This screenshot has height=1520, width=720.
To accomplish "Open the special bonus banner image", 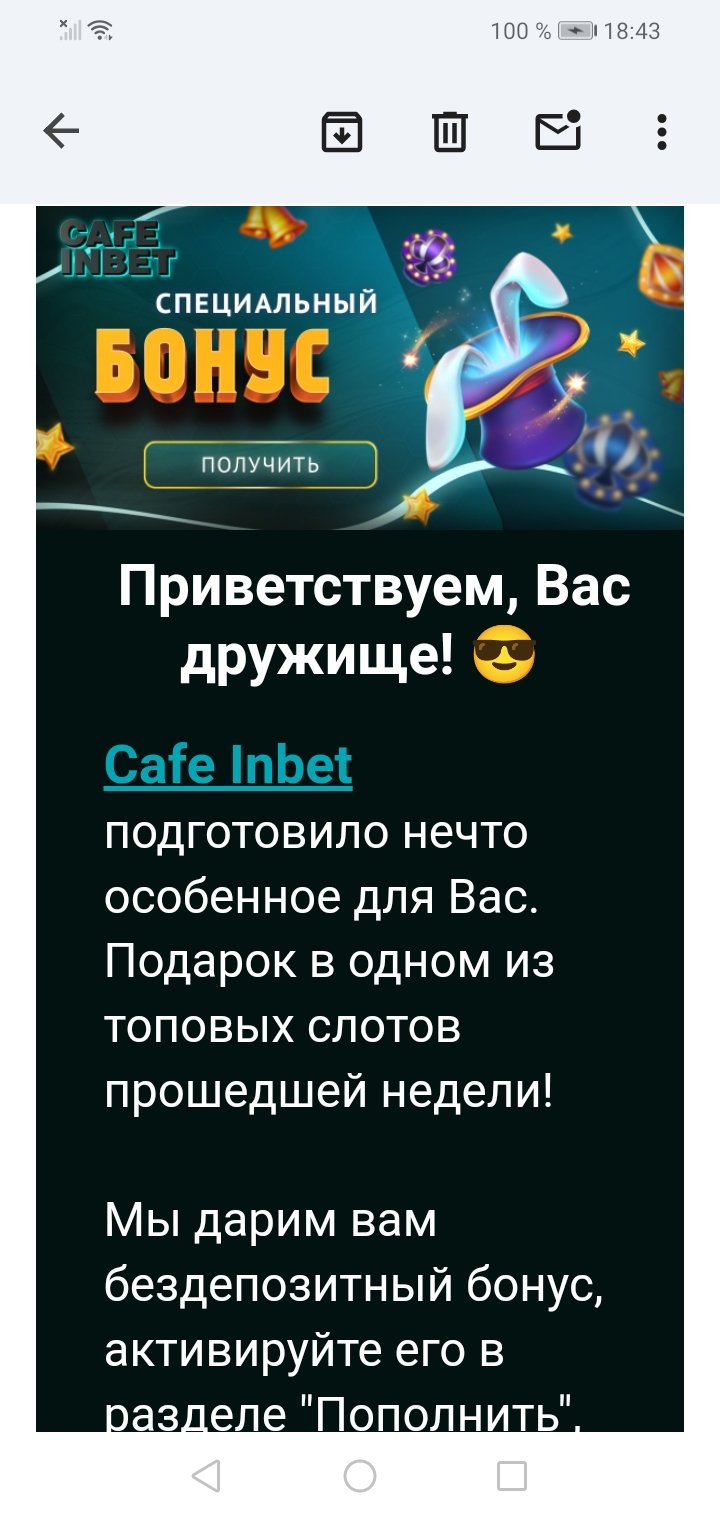I will (x=360, y=368).
